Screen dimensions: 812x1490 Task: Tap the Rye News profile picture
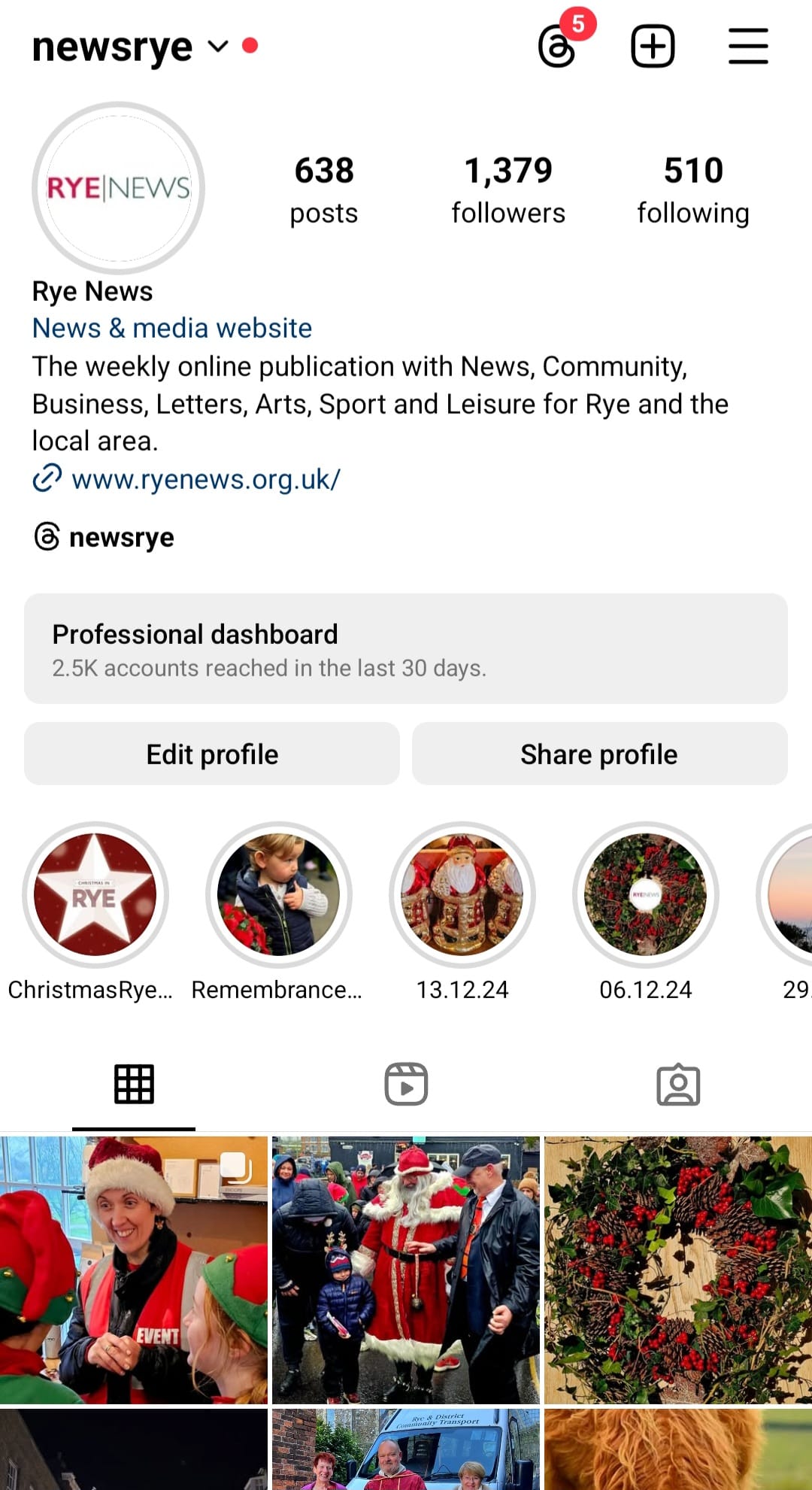tap(119, 188)
